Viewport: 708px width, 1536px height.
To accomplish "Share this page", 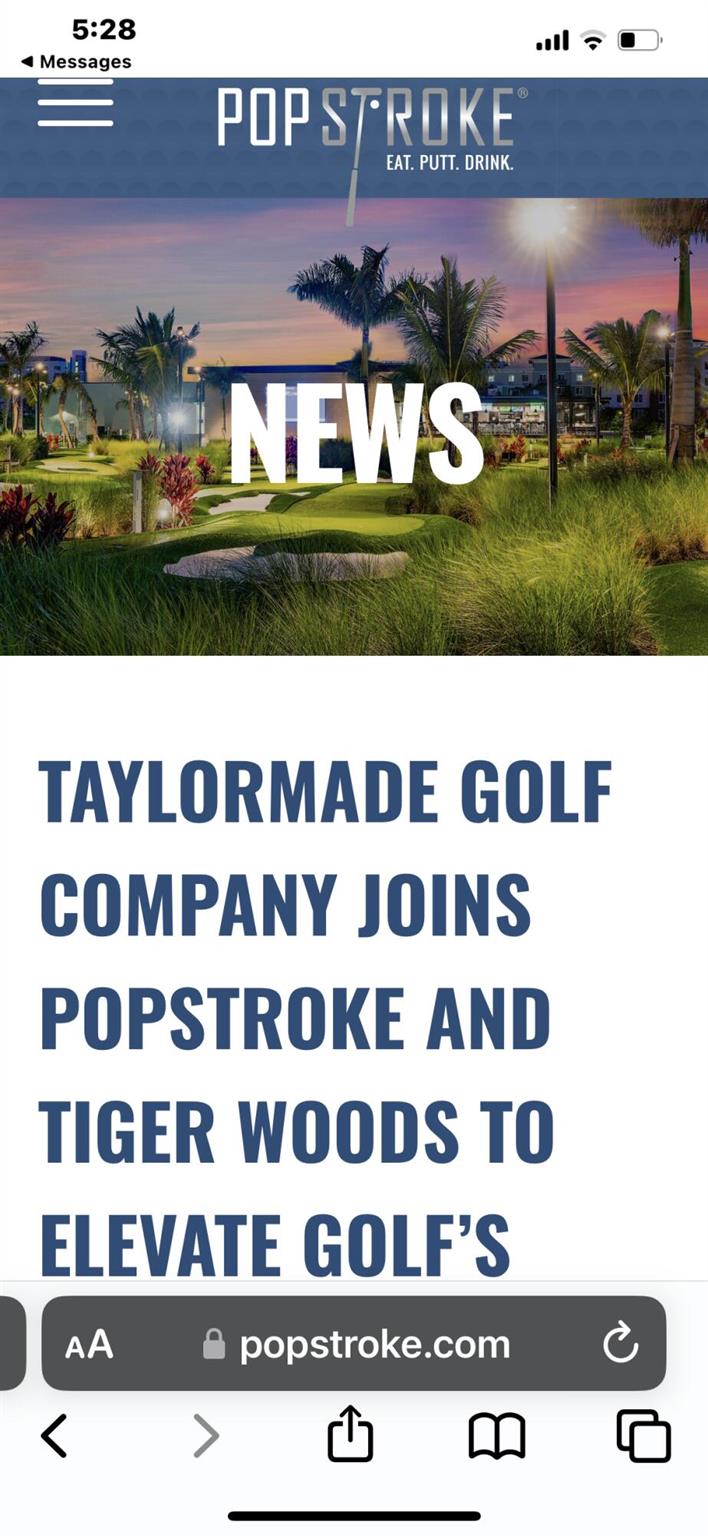I will pos(350,1433).
